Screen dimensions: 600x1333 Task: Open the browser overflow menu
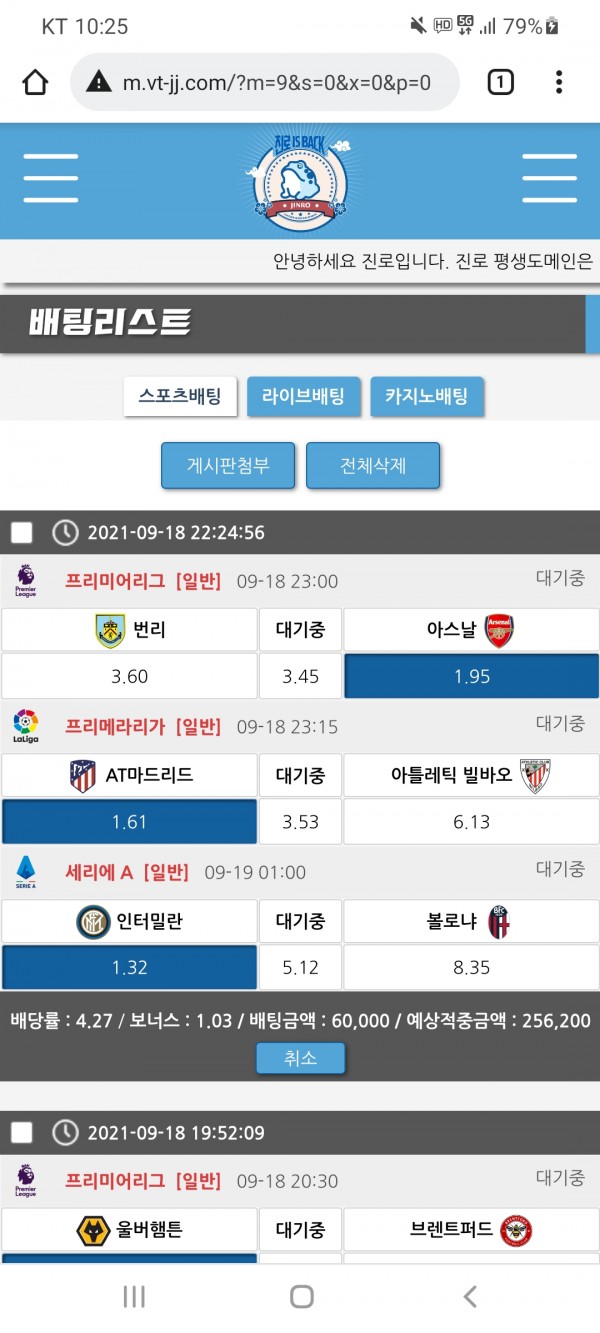tap(559, 82)
